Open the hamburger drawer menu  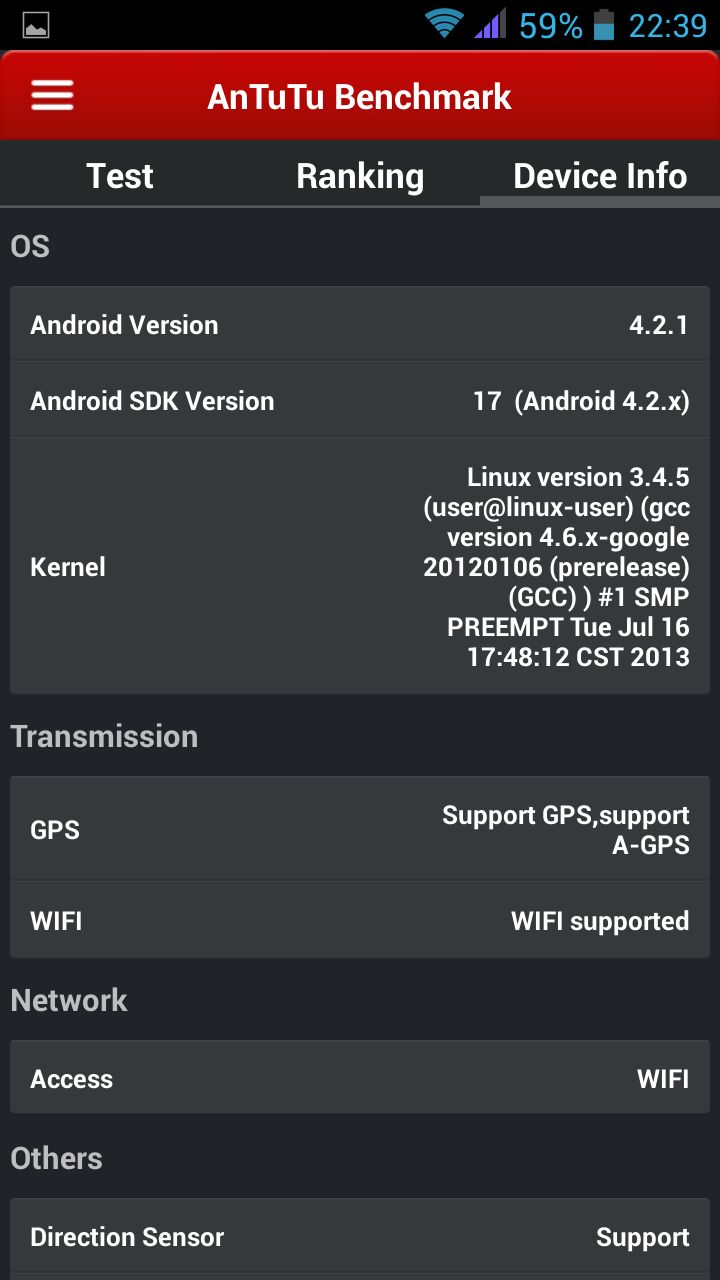click(x=52, y=96)
